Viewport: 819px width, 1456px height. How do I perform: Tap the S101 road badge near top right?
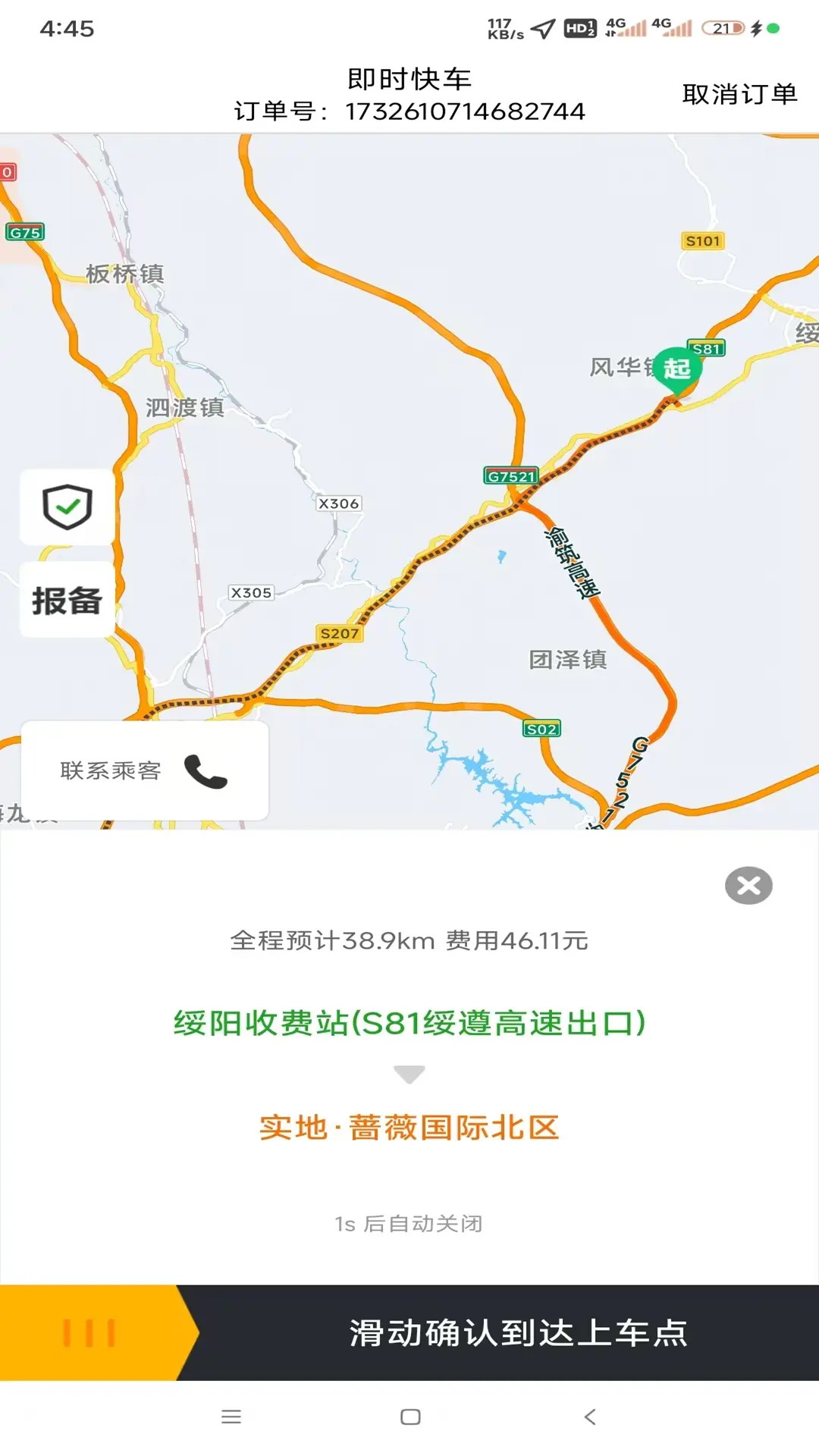click(701, 240)
